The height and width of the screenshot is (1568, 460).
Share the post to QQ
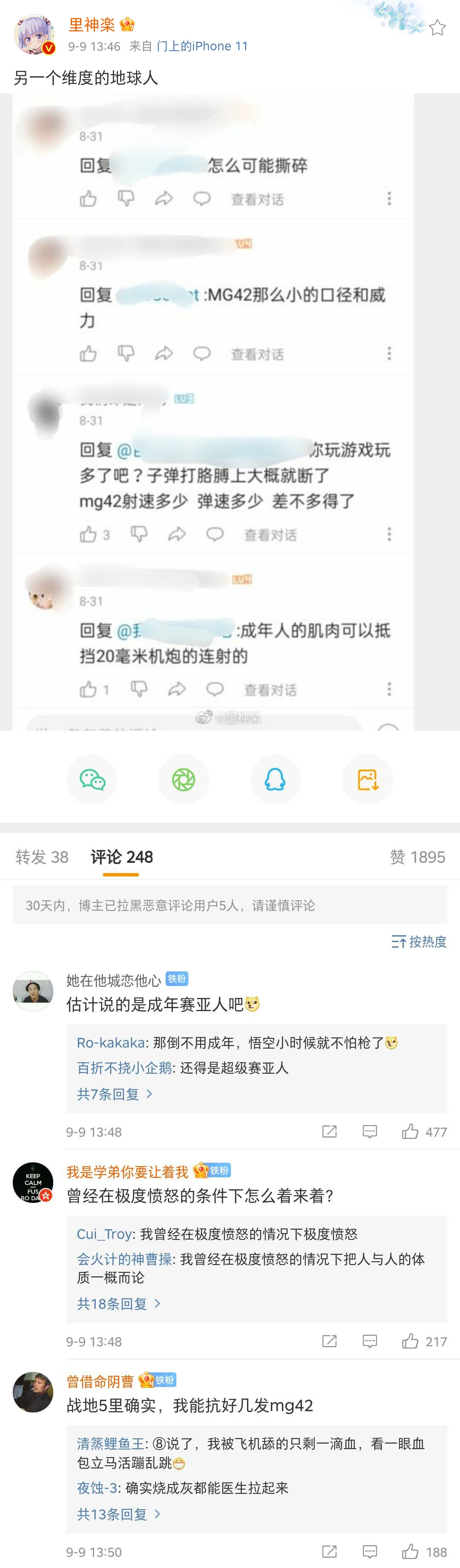pyautogui.click(x=275, y=779)
